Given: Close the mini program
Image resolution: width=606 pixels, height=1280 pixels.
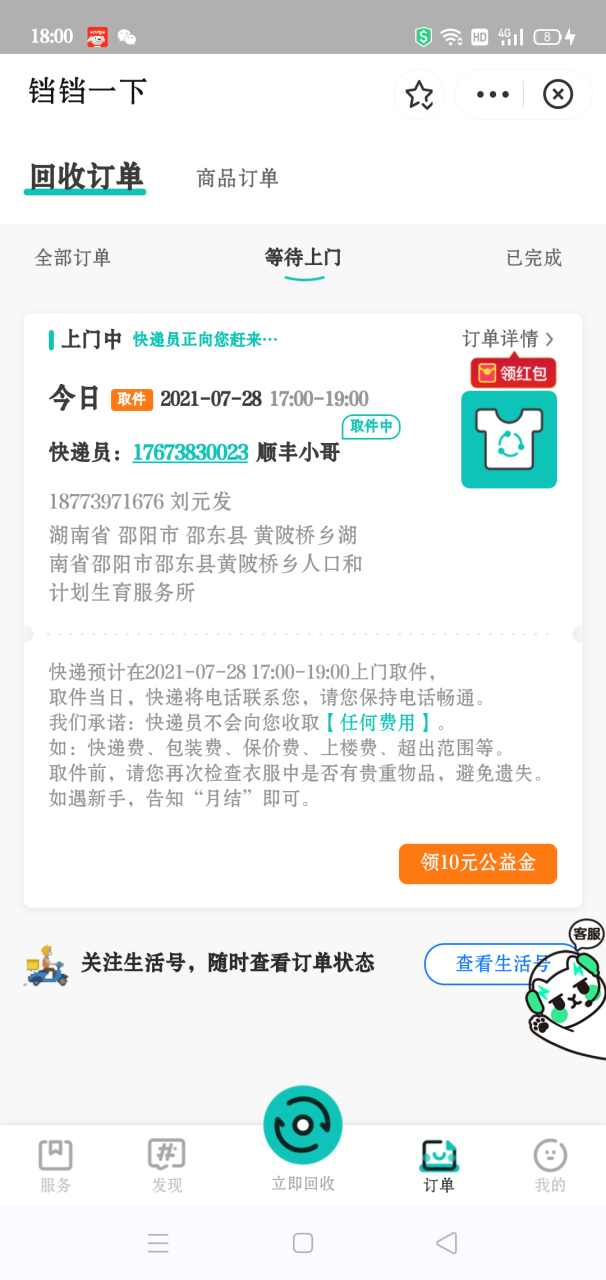Looking at the screenshot, I should coord(557,95).
